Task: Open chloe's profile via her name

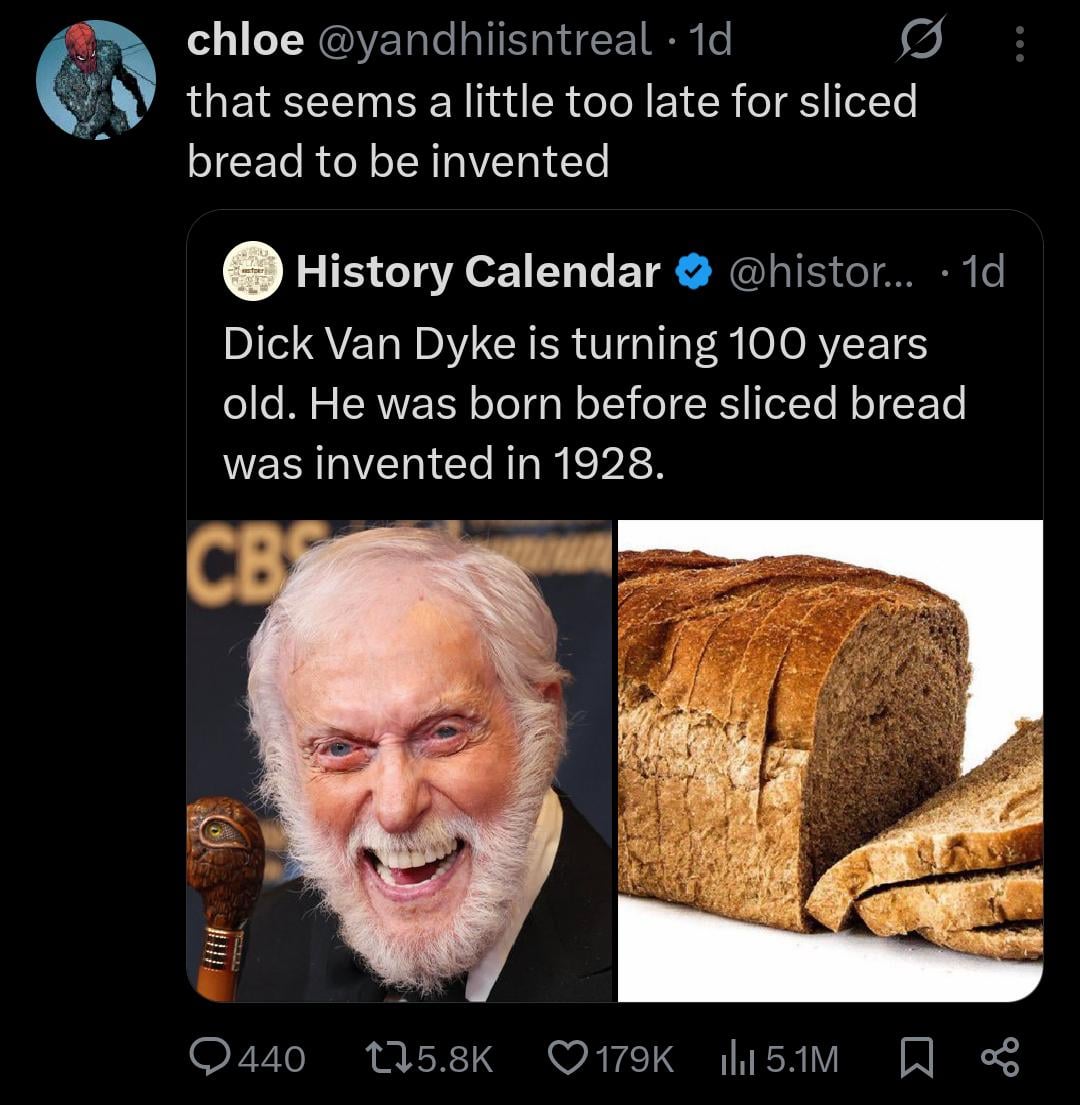Action: tap(246, 40)
